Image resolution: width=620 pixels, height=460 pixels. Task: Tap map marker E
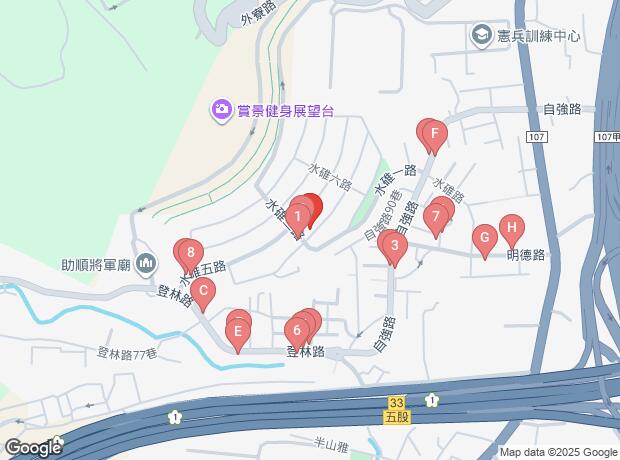pos(238,330)
